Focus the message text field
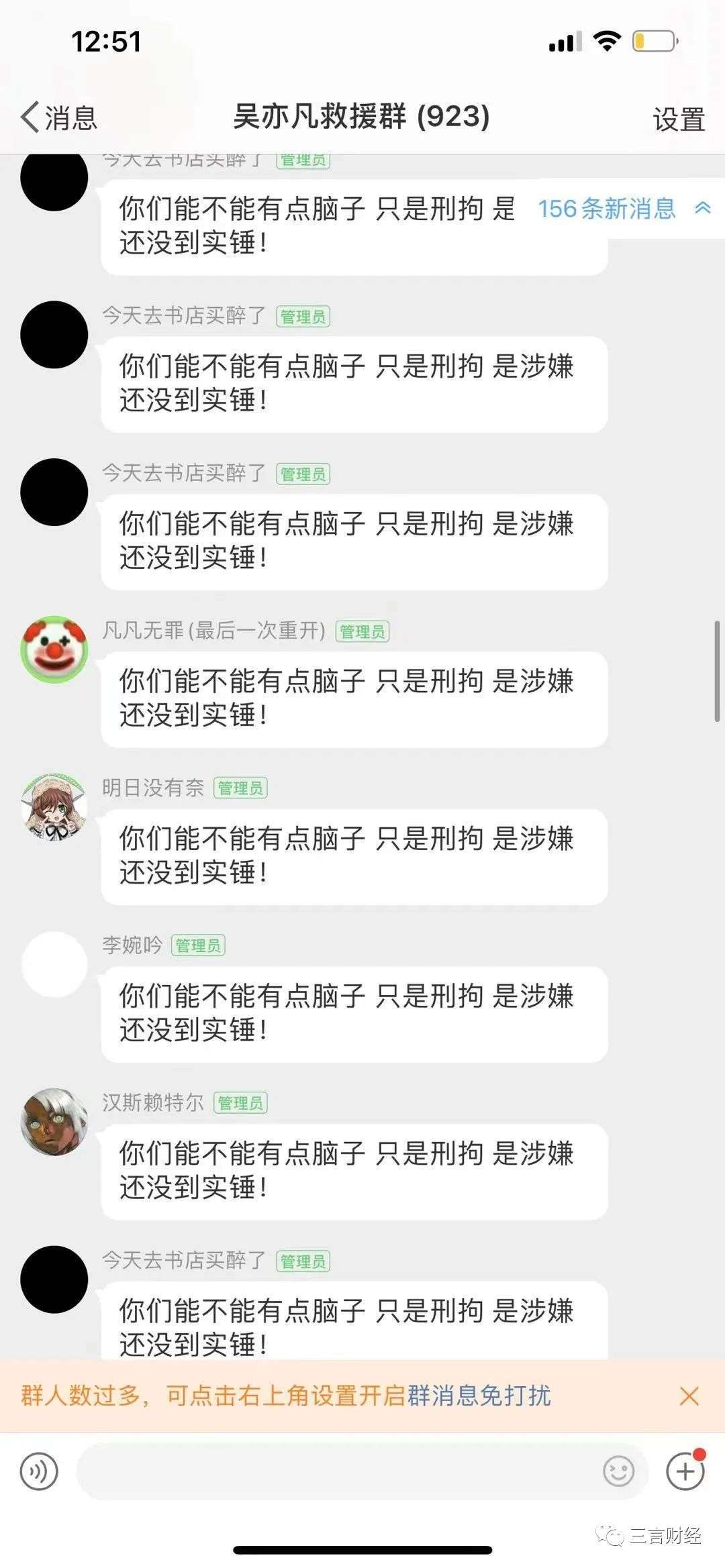This screenshot has width=725, height=1568. [336, 1471]
